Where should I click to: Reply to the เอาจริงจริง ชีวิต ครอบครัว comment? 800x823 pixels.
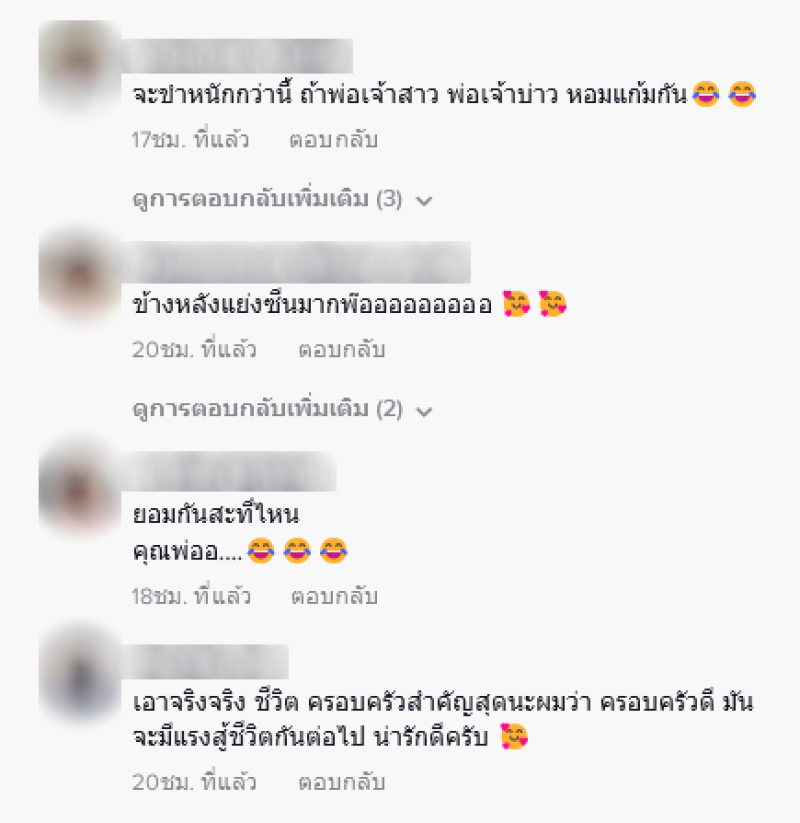341,782
